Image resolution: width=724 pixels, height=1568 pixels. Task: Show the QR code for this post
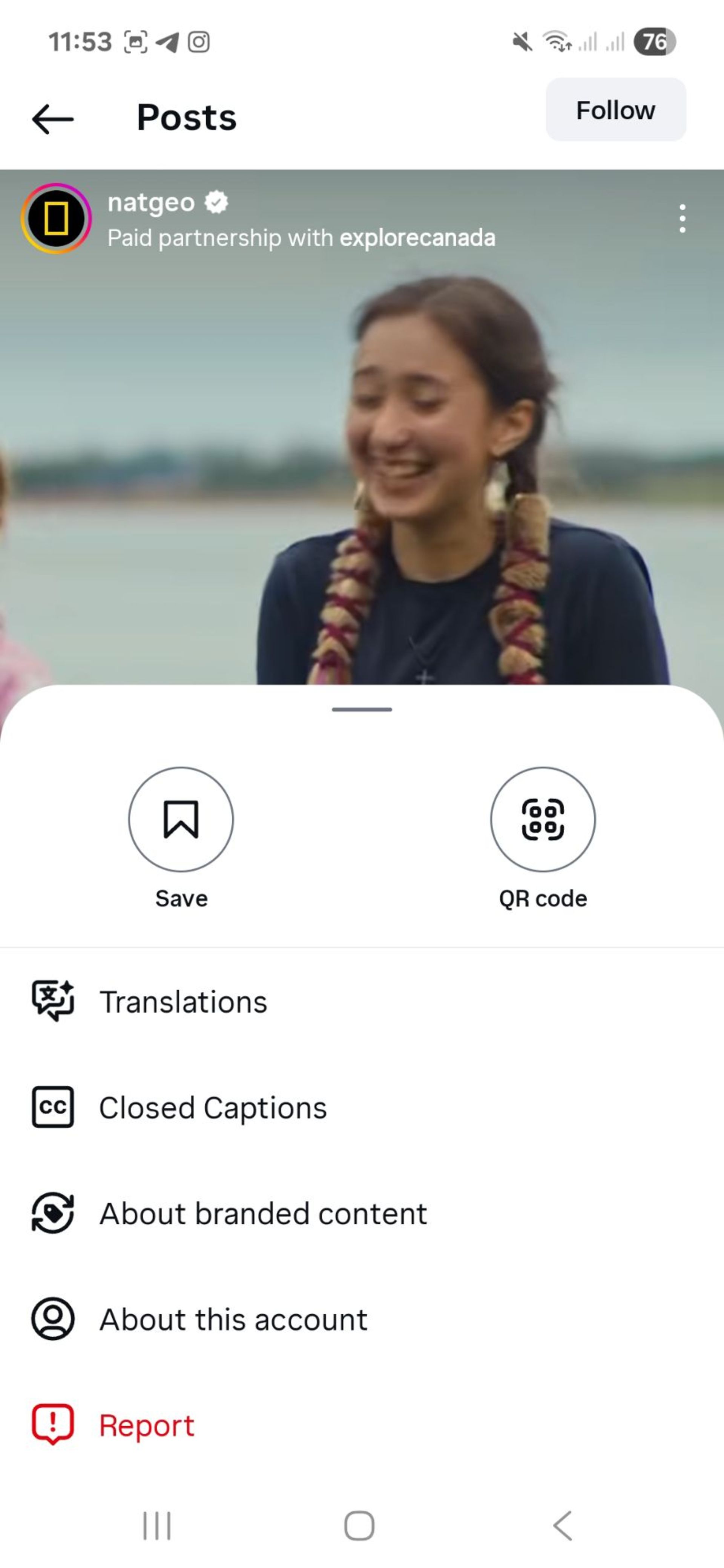(x=542, y=819)
